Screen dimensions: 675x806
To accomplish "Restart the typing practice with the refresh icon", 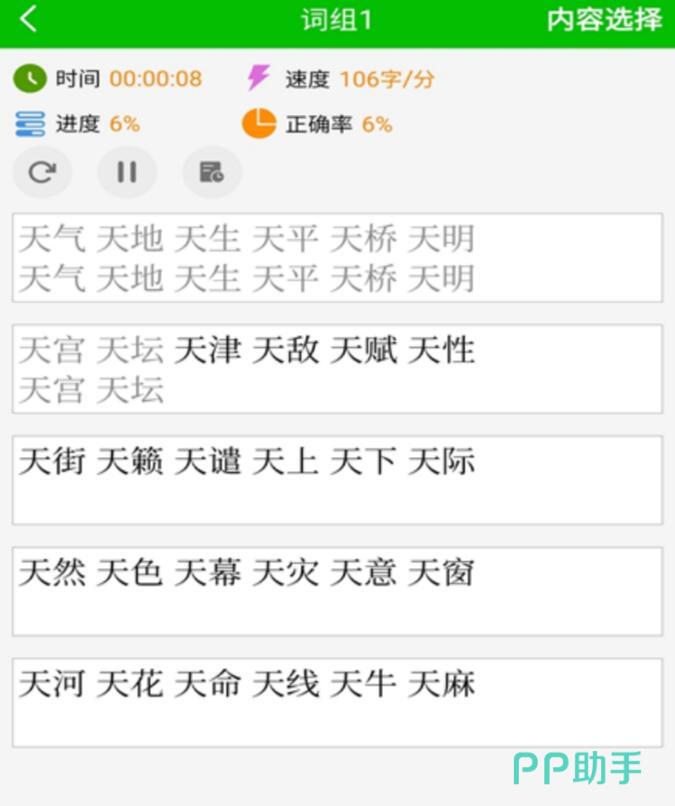I will click(x=42, y=172).
